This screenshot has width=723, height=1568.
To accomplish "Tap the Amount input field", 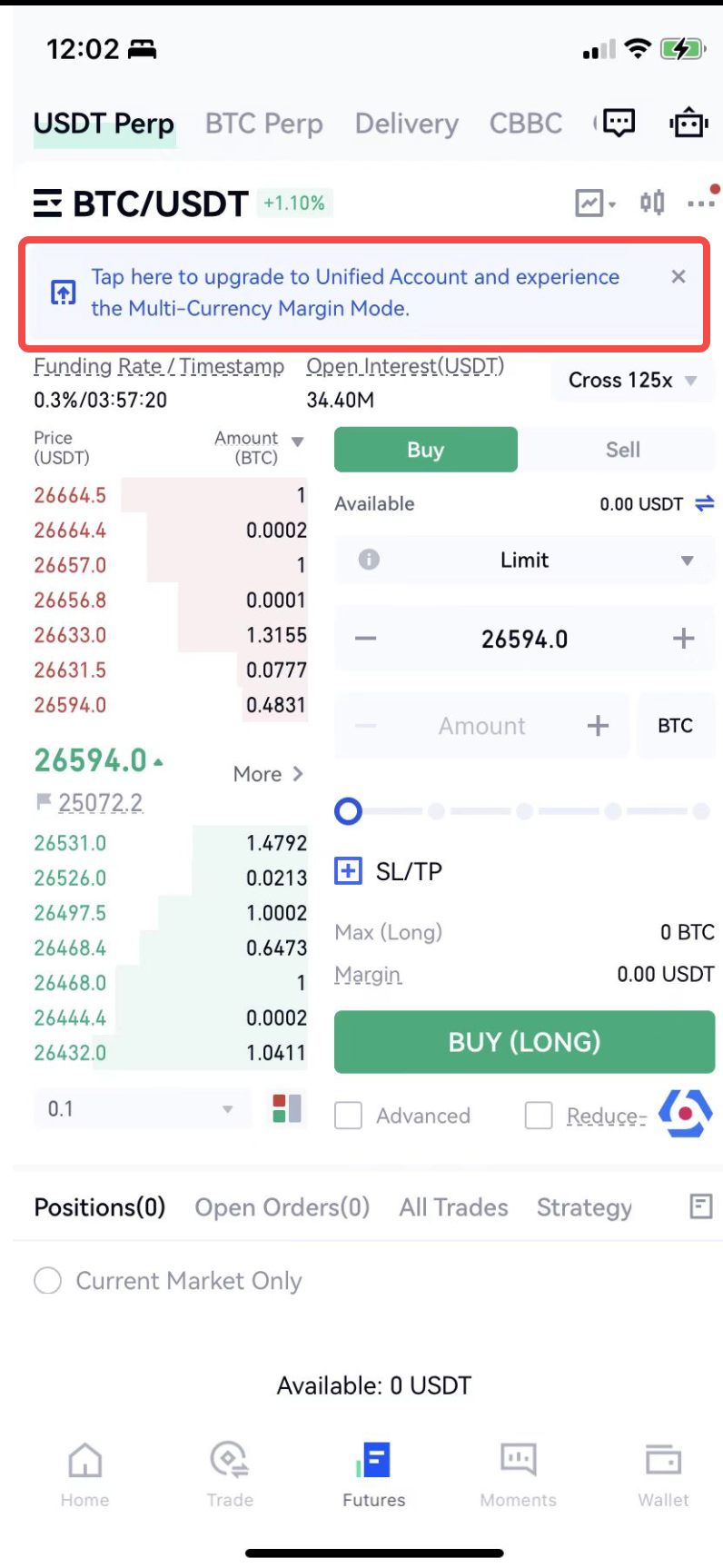I will point(481,726).
